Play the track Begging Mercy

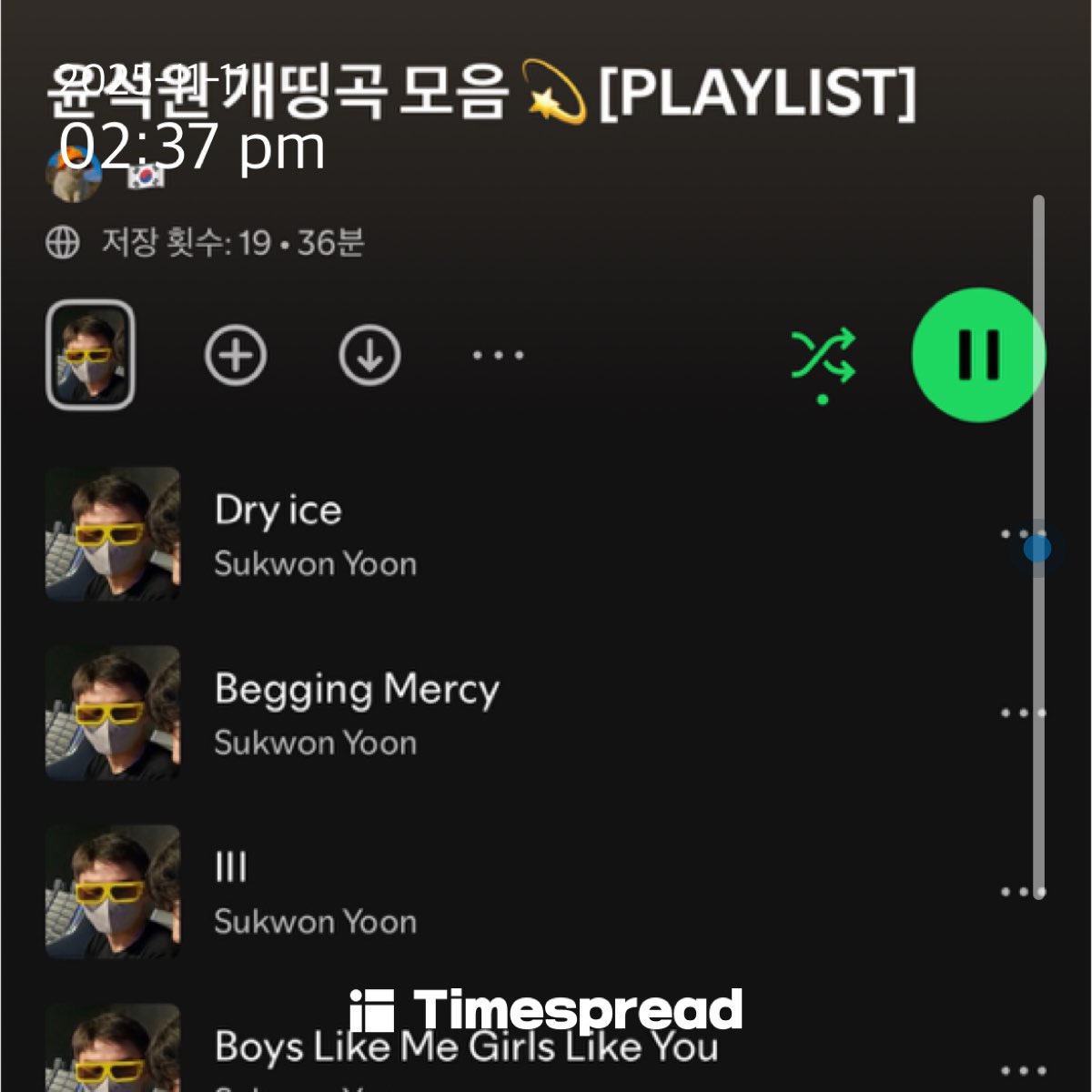357,691
